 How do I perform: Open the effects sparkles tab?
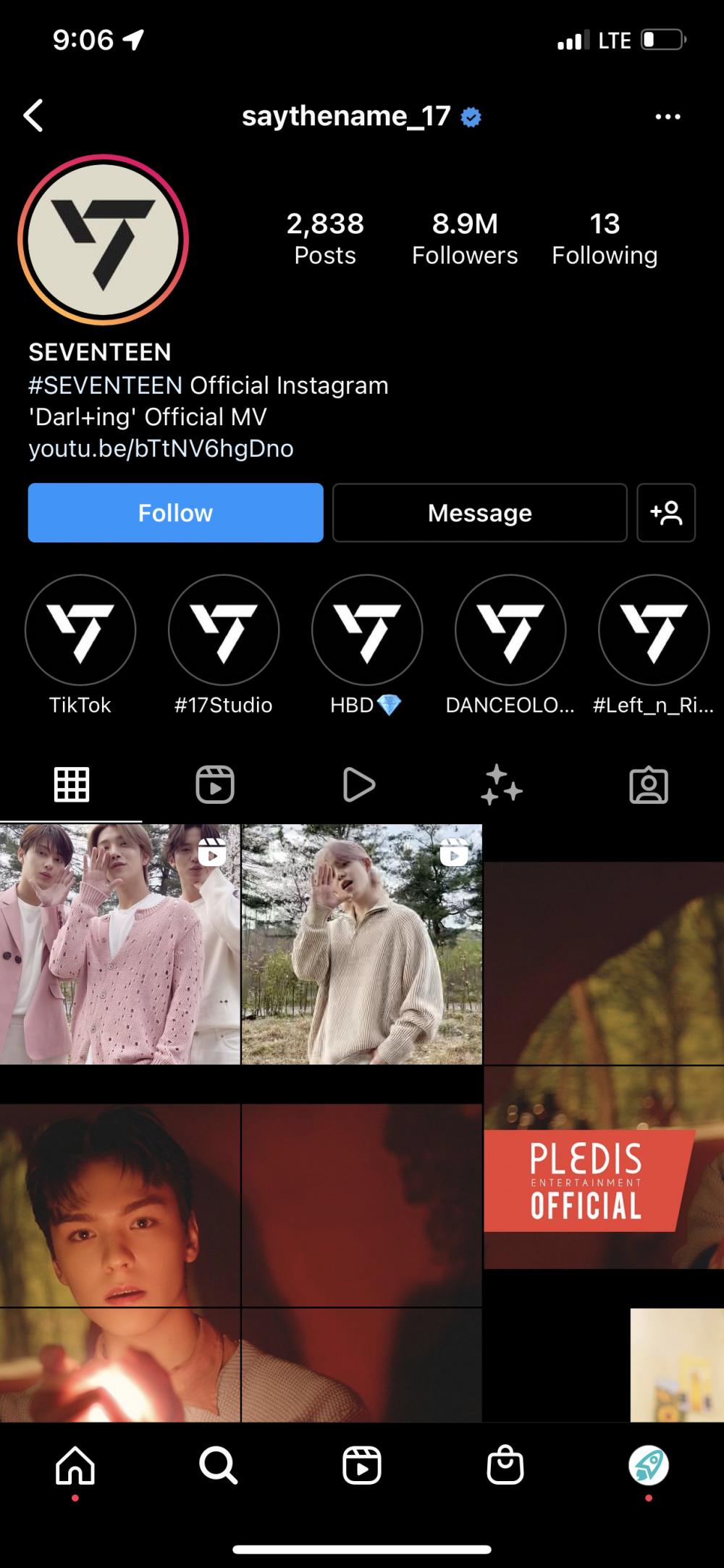502,784
